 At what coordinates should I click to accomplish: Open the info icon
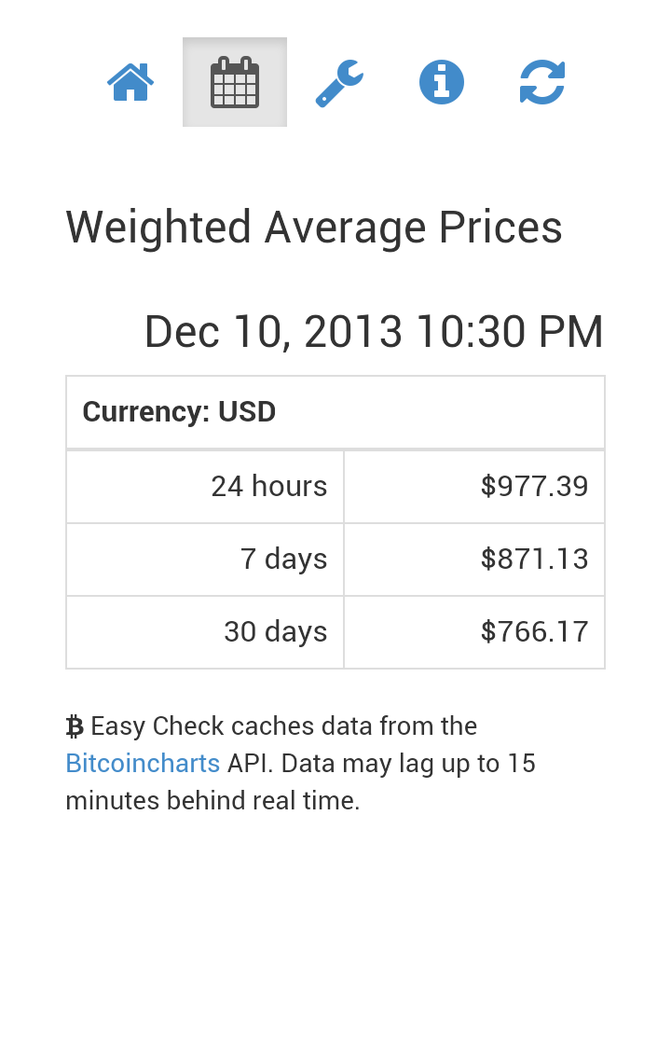(x=441, y=82)
